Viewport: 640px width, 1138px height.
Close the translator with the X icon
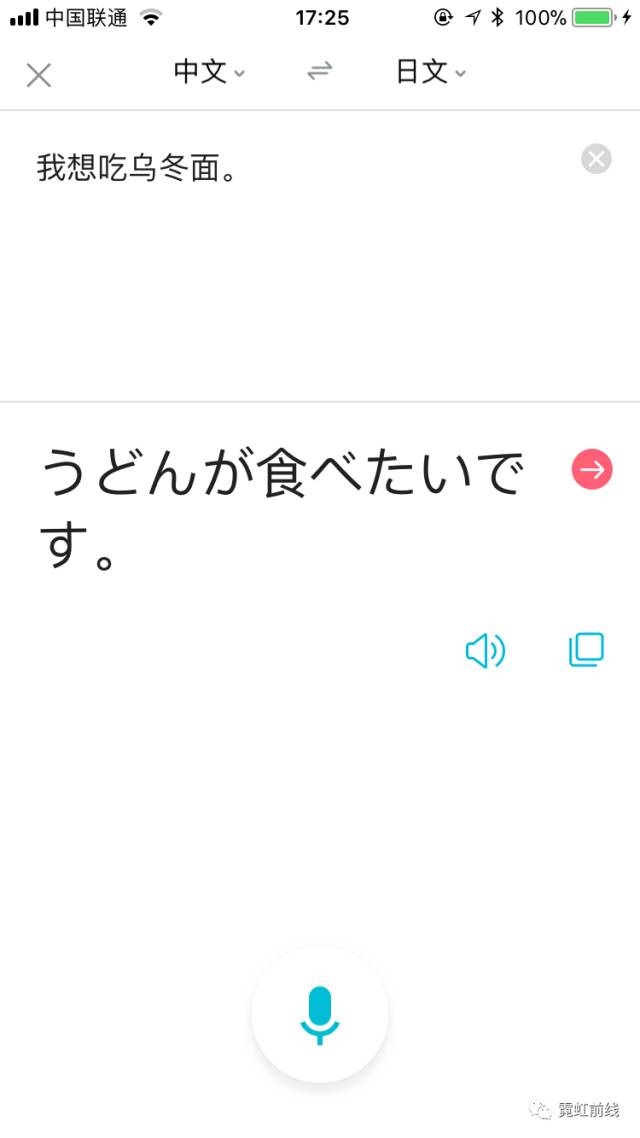coord(38,75)
